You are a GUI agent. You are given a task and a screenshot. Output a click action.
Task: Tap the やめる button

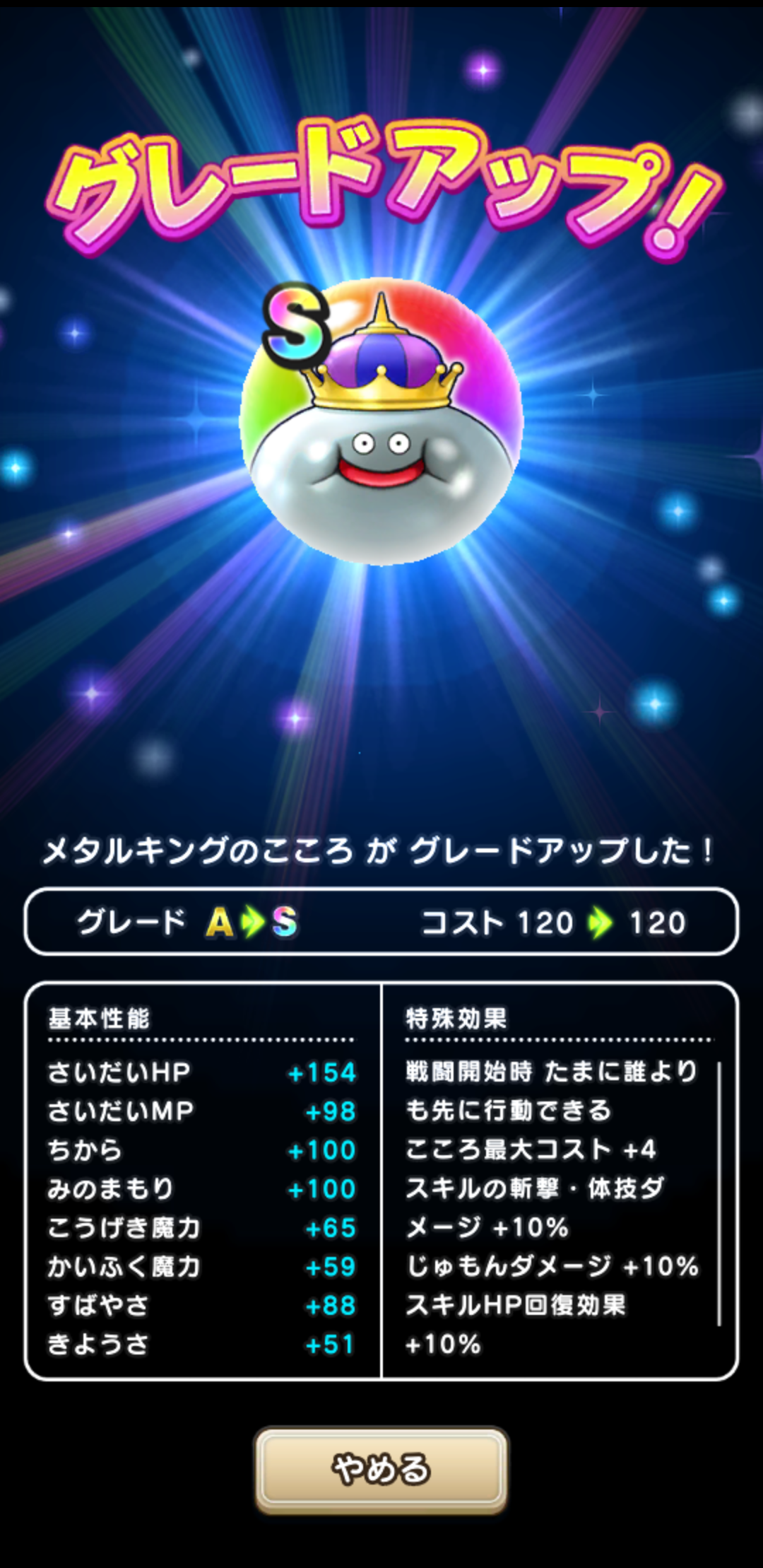(x=381, y=1470)
